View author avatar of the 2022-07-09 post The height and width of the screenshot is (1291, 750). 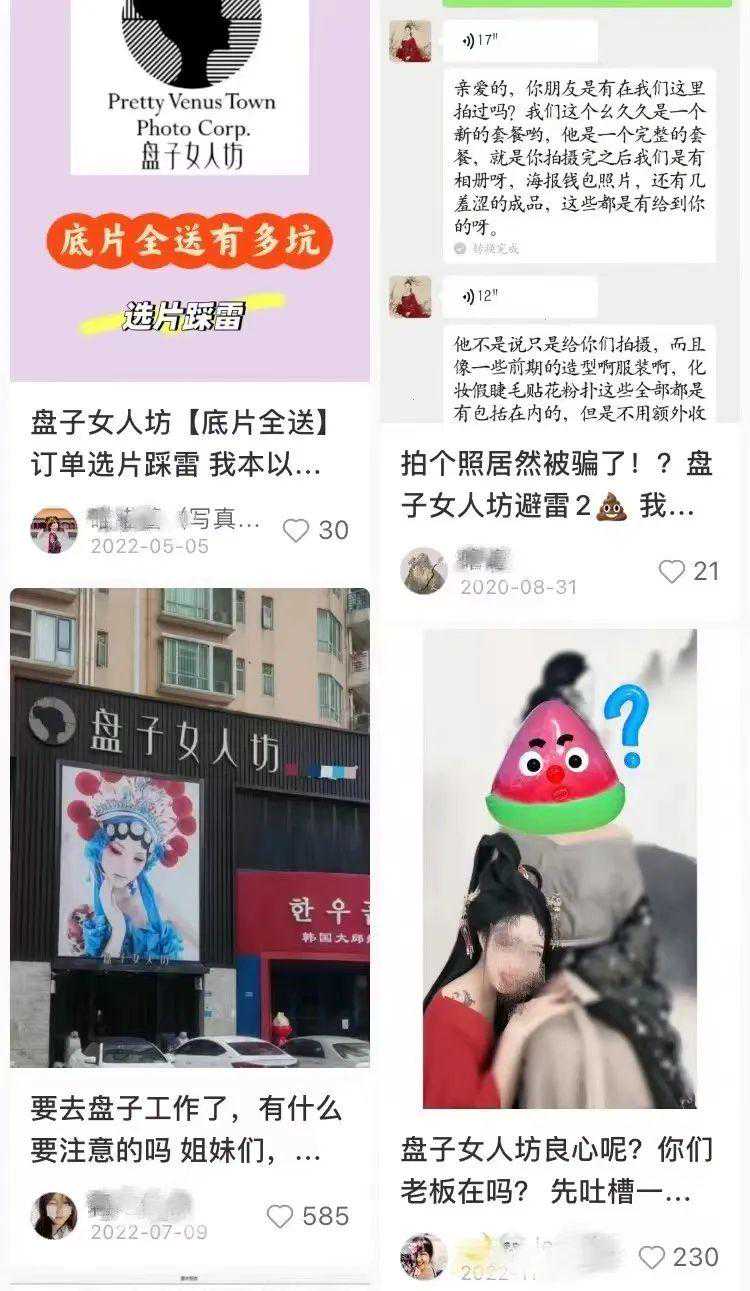(54, 1216)
